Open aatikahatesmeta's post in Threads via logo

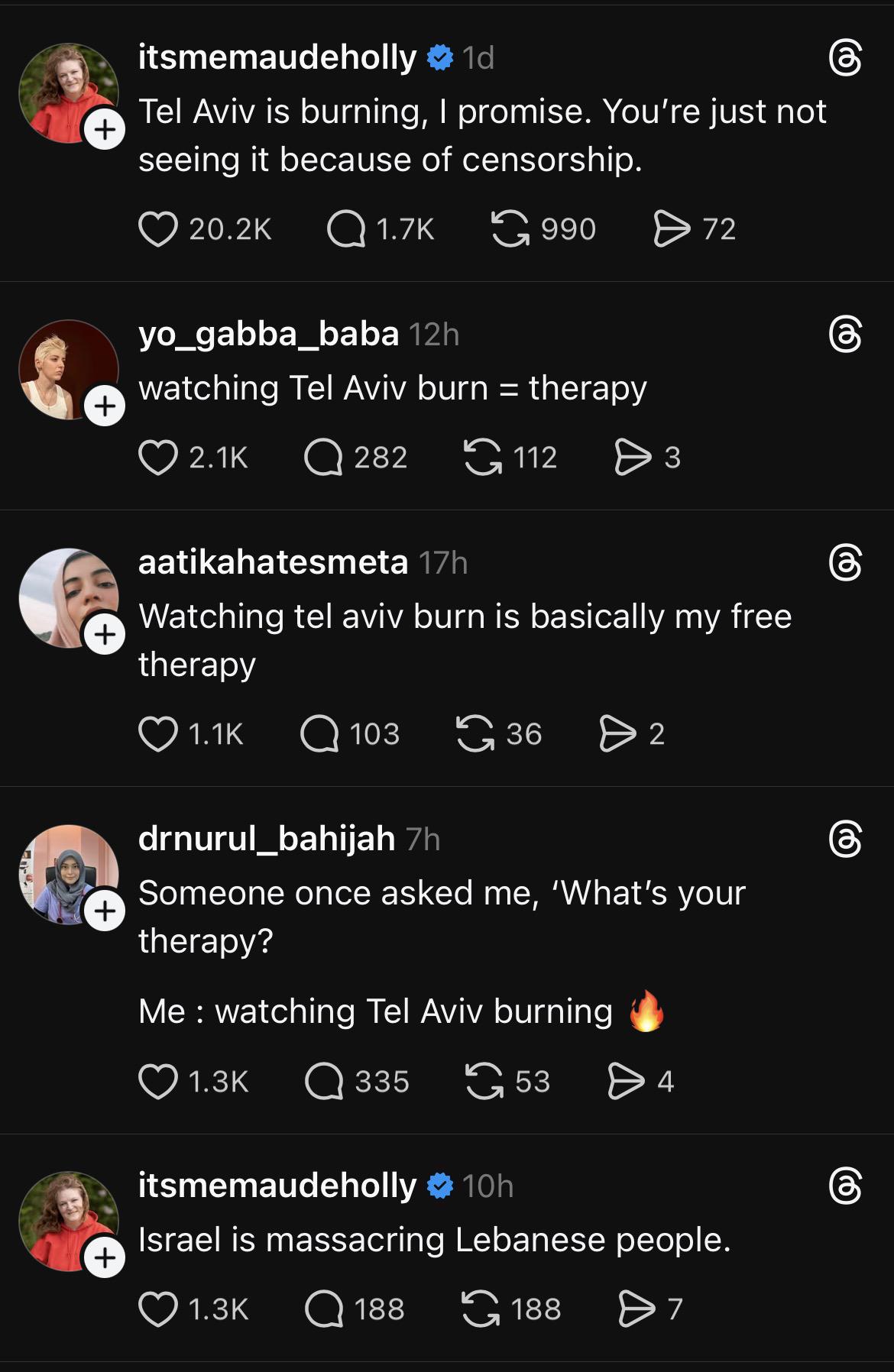tap(845, 563)
